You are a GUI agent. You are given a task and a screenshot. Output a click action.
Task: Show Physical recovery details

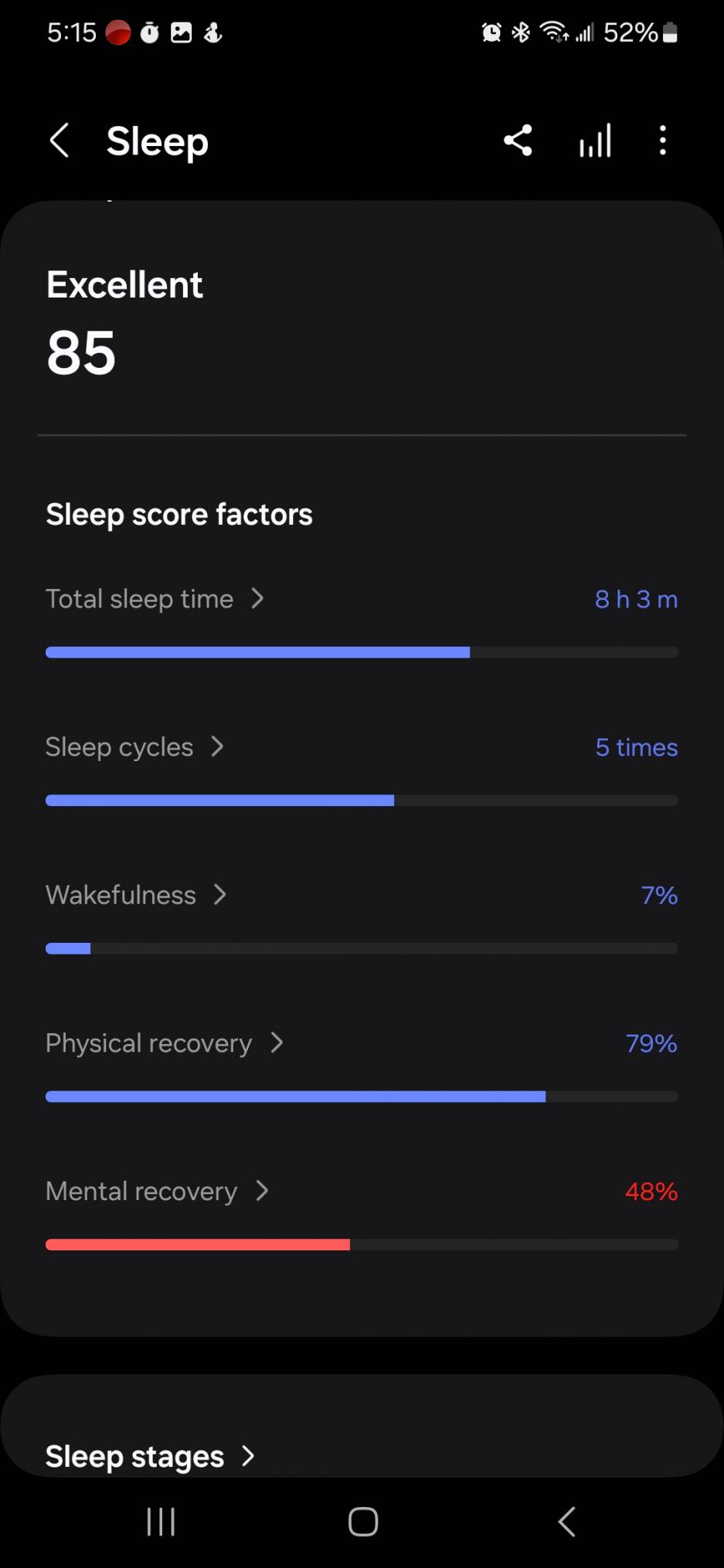coord(165,1043)
